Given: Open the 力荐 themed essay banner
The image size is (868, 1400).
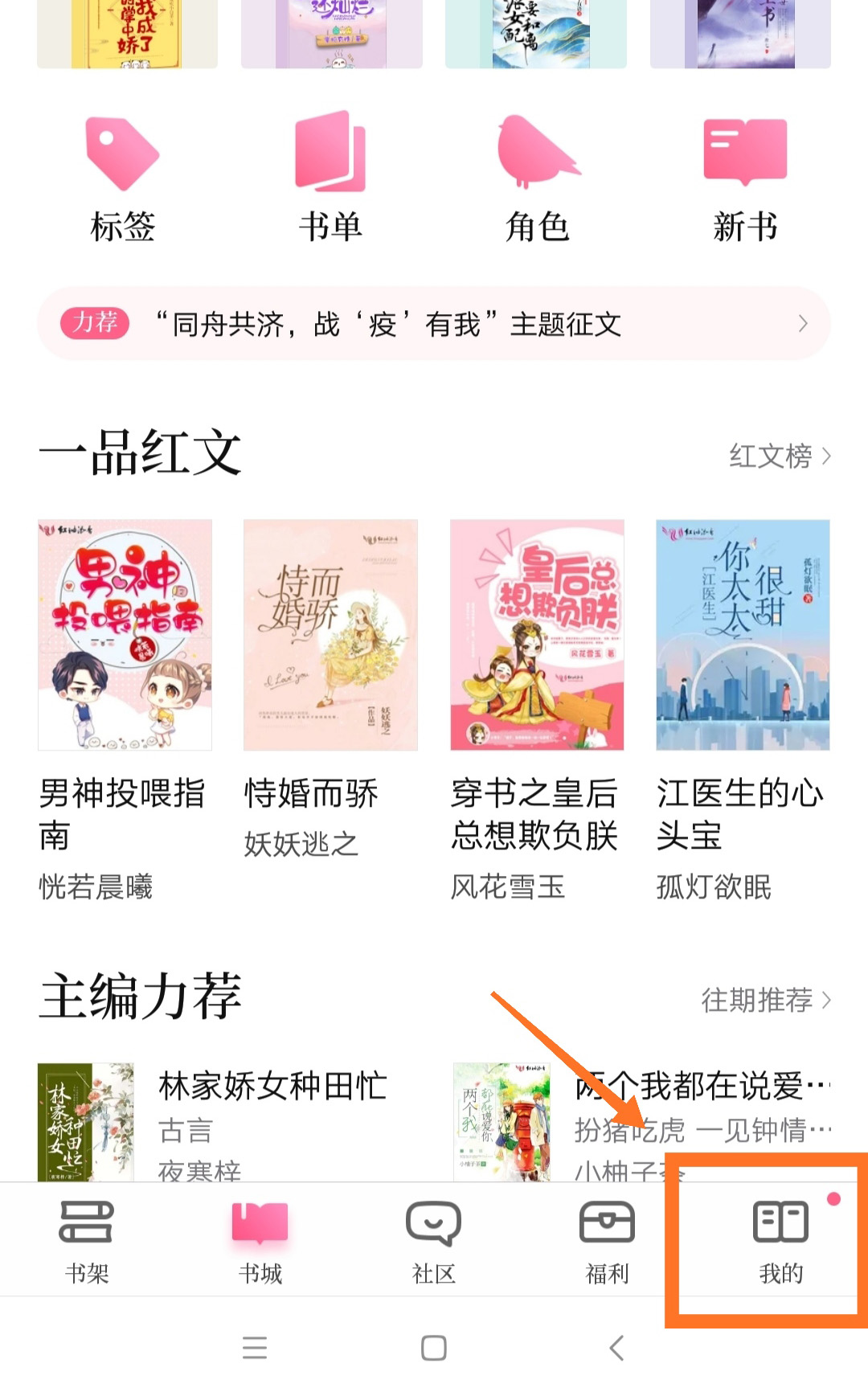Looking at the screenshot, I should point(434,324).
